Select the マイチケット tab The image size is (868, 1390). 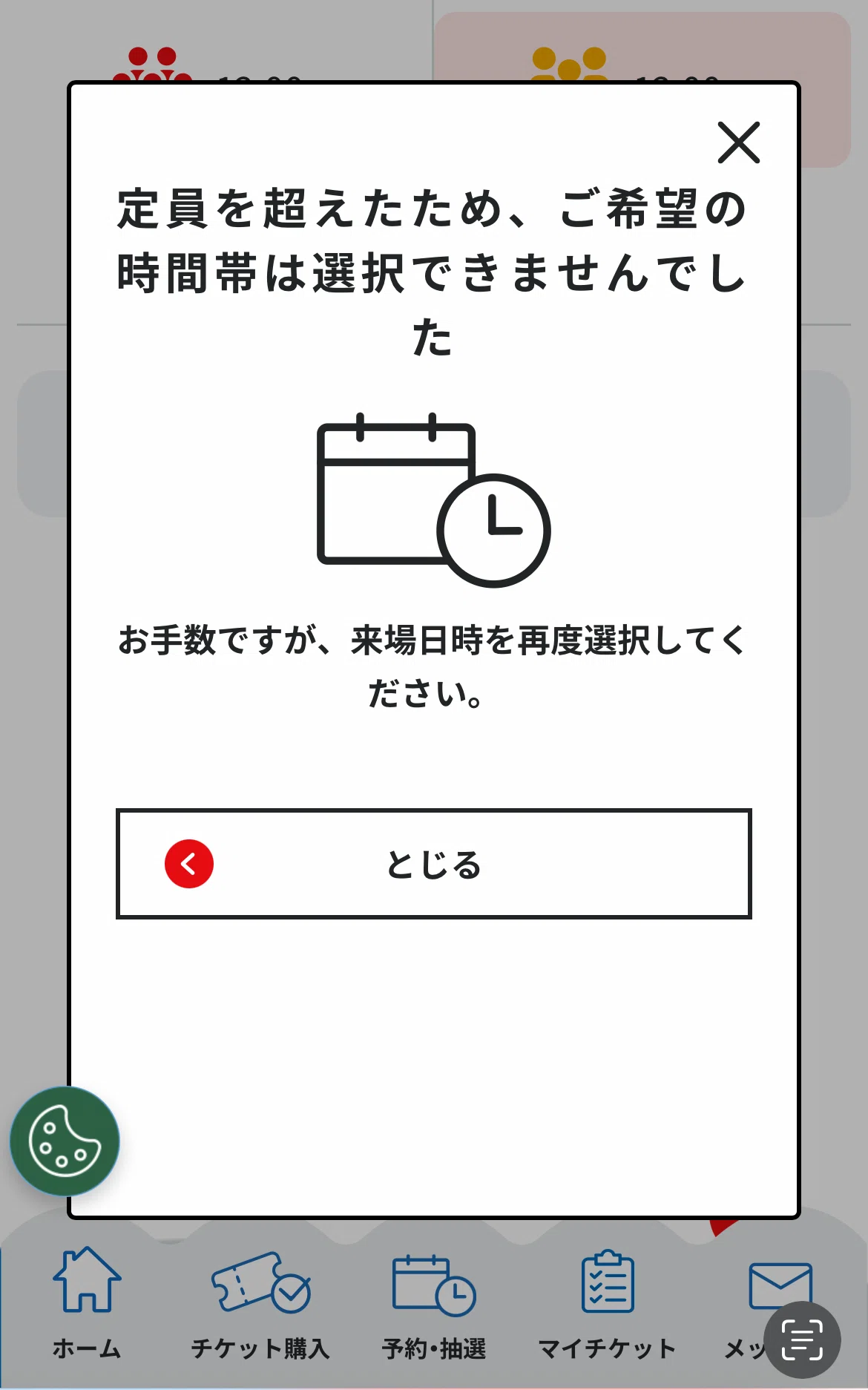[607, 1304]
